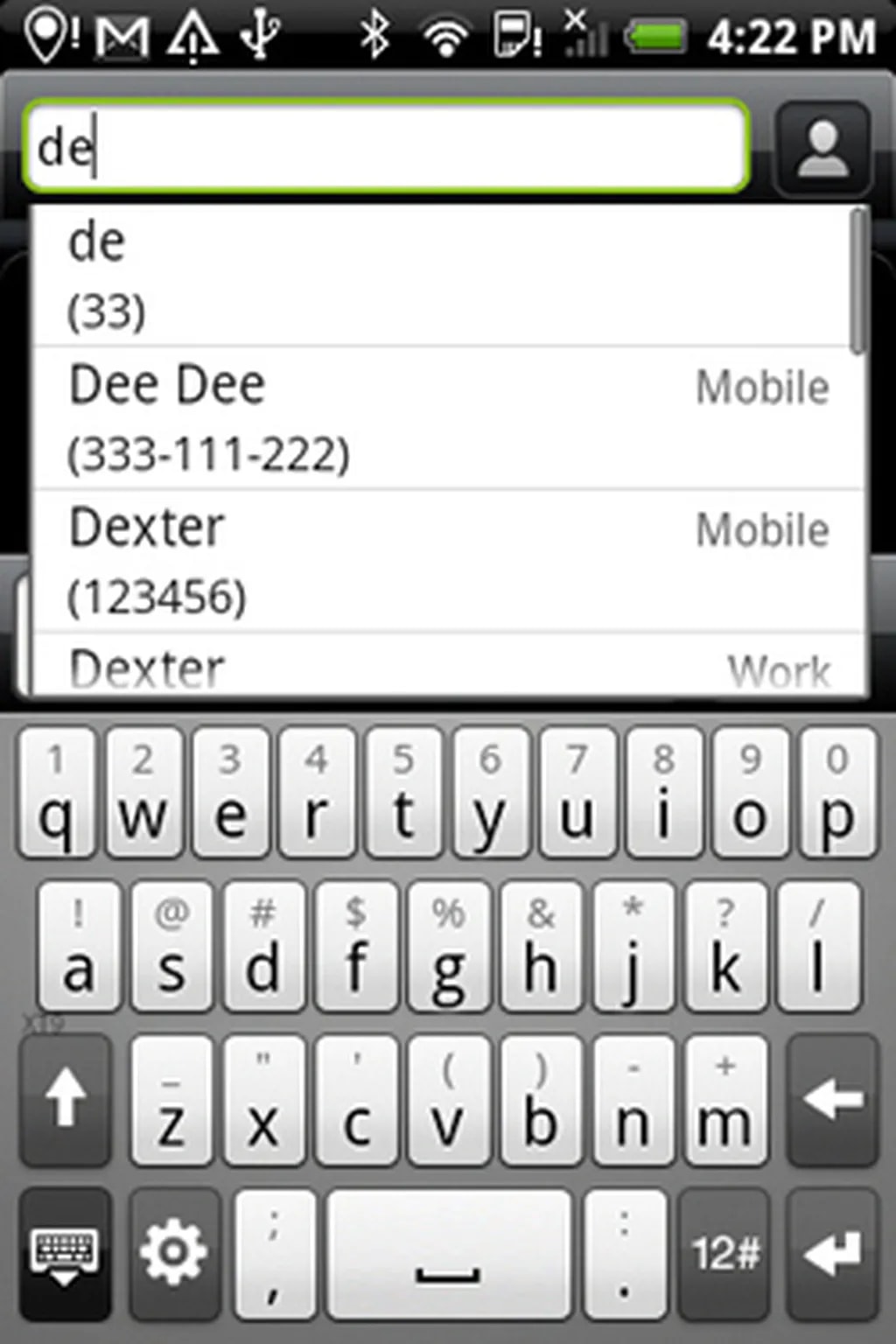896x1344 pixels.
Task: Hit the backspace key on the keyboard
Action: pyautogui.click(x=831, y=1099)
